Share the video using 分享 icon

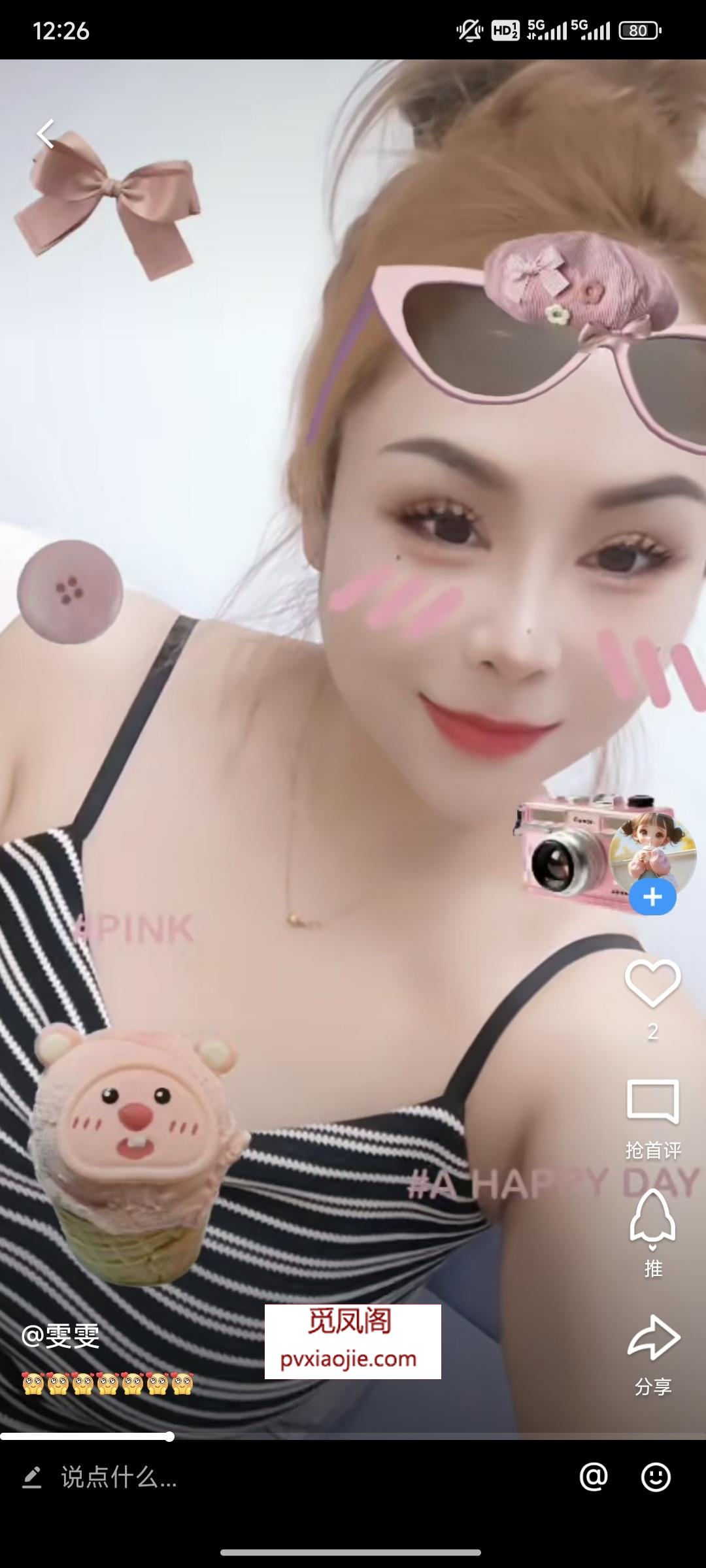(x=652, y=1335)
